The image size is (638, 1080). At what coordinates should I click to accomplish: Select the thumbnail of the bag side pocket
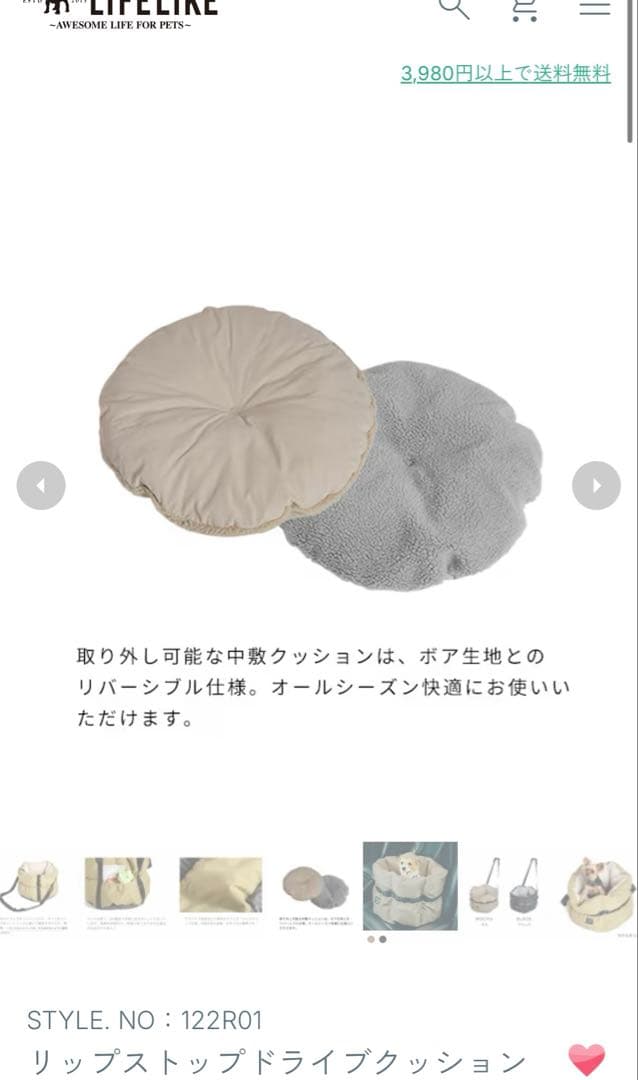point(118,885)
